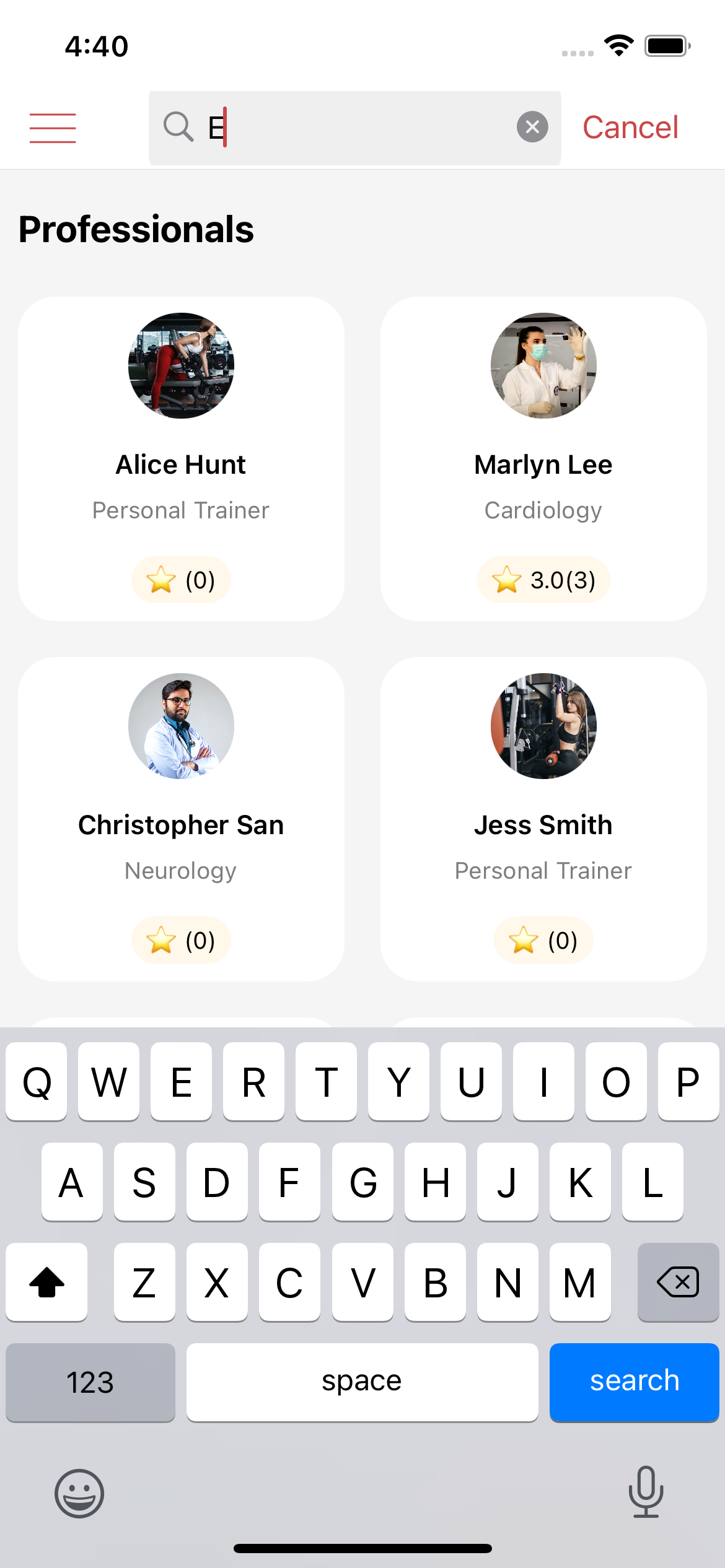
Task: Hit the backspace key
Action: pyautogui.click(x=678, y=1281)
